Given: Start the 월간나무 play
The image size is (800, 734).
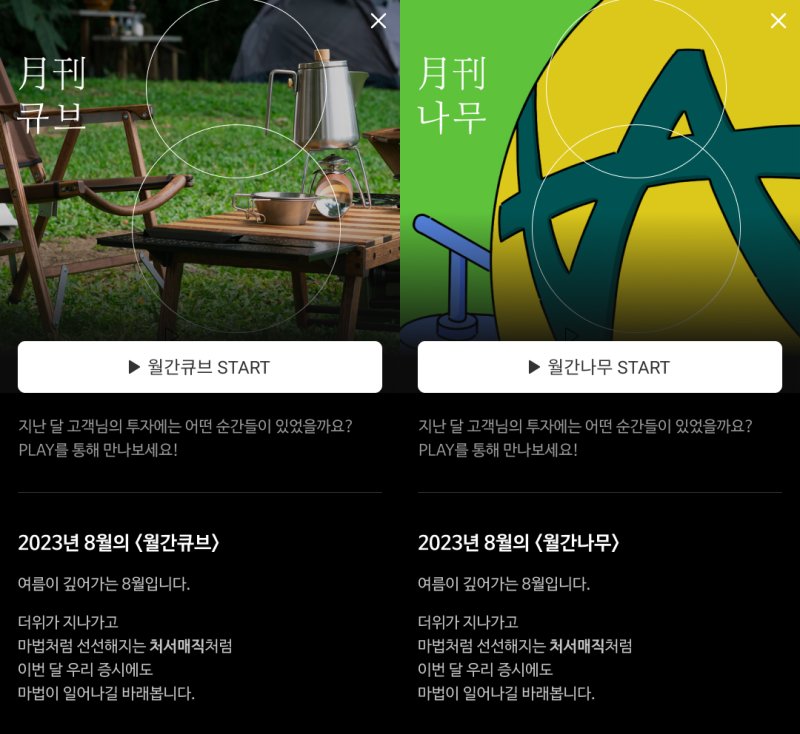Looking at the screenshot, I should click(600, 367).
